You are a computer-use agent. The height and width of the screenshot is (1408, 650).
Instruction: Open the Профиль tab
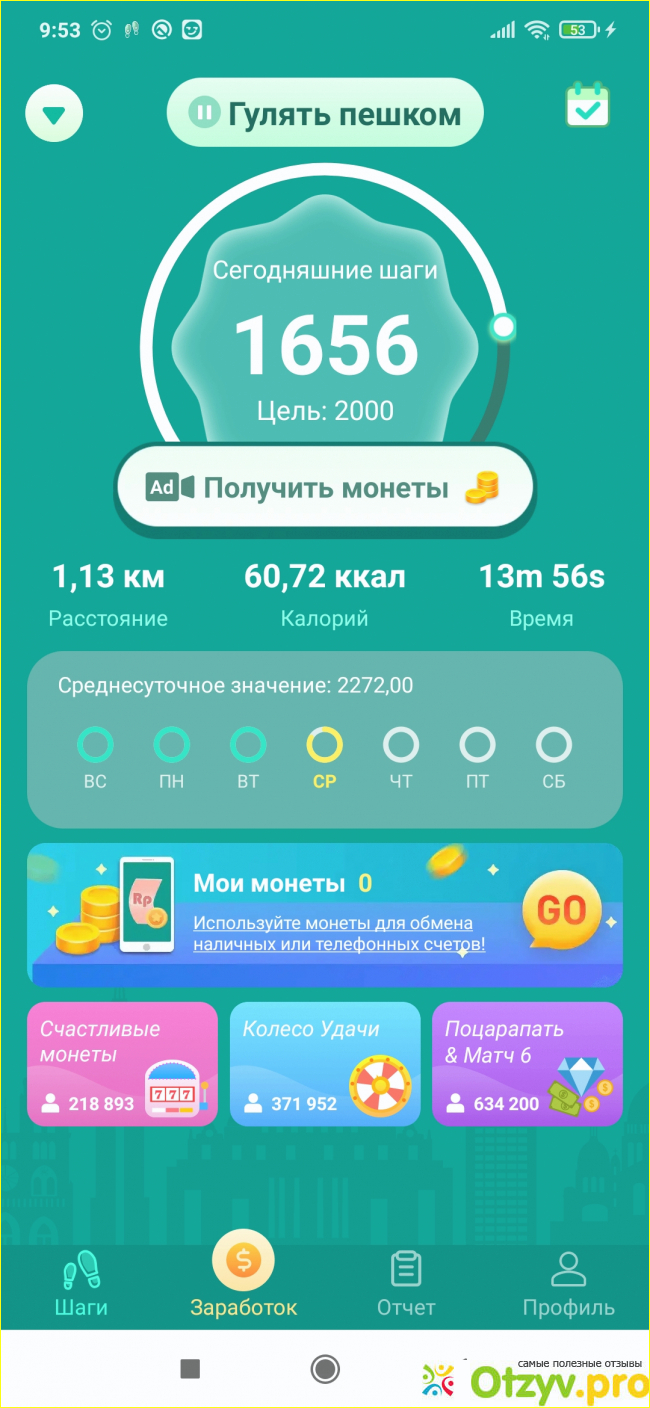pyautogui.click(x=568, y=1283)
